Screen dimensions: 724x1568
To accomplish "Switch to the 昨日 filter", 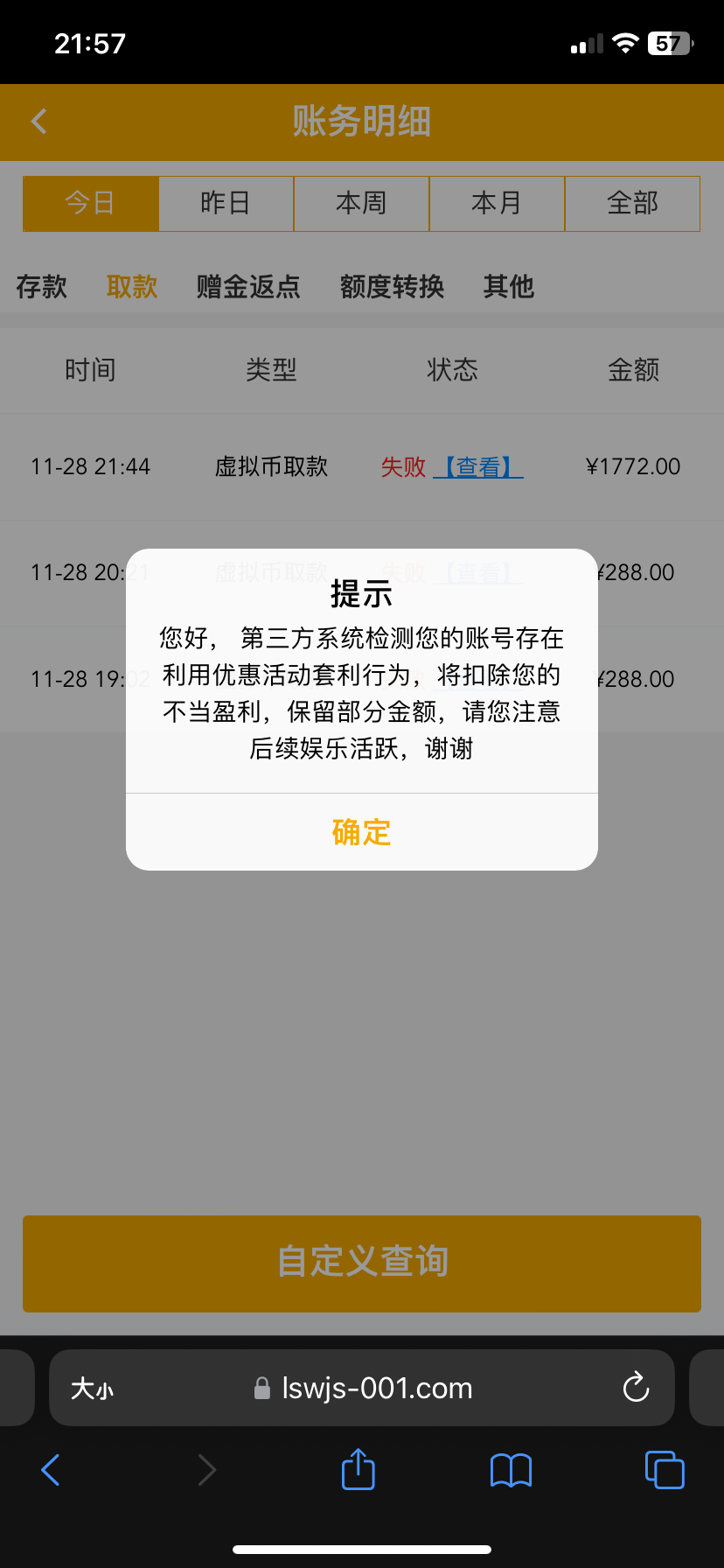I will click(x=226, y=203).
